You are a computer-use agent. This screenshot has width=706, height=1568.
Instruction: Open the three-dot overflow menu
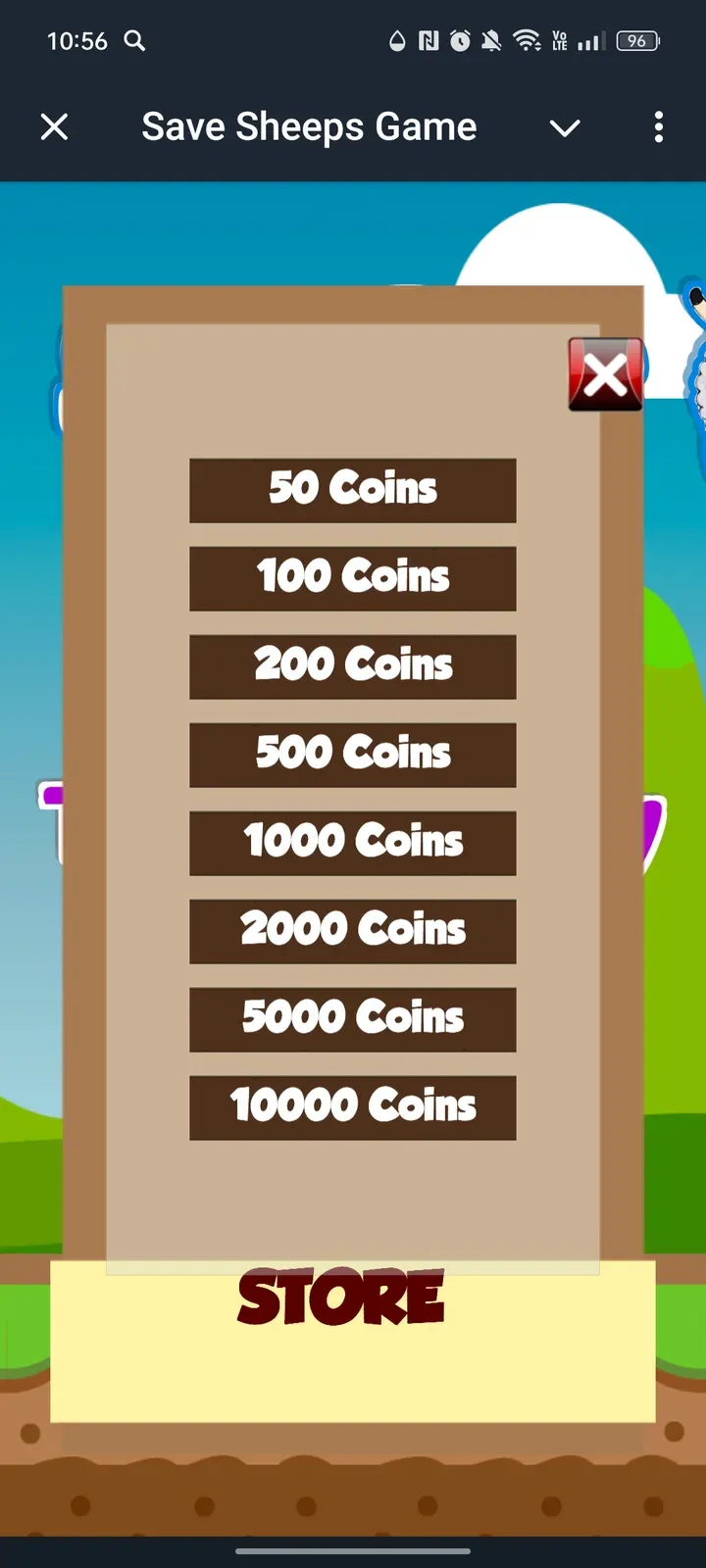[658, 127]
